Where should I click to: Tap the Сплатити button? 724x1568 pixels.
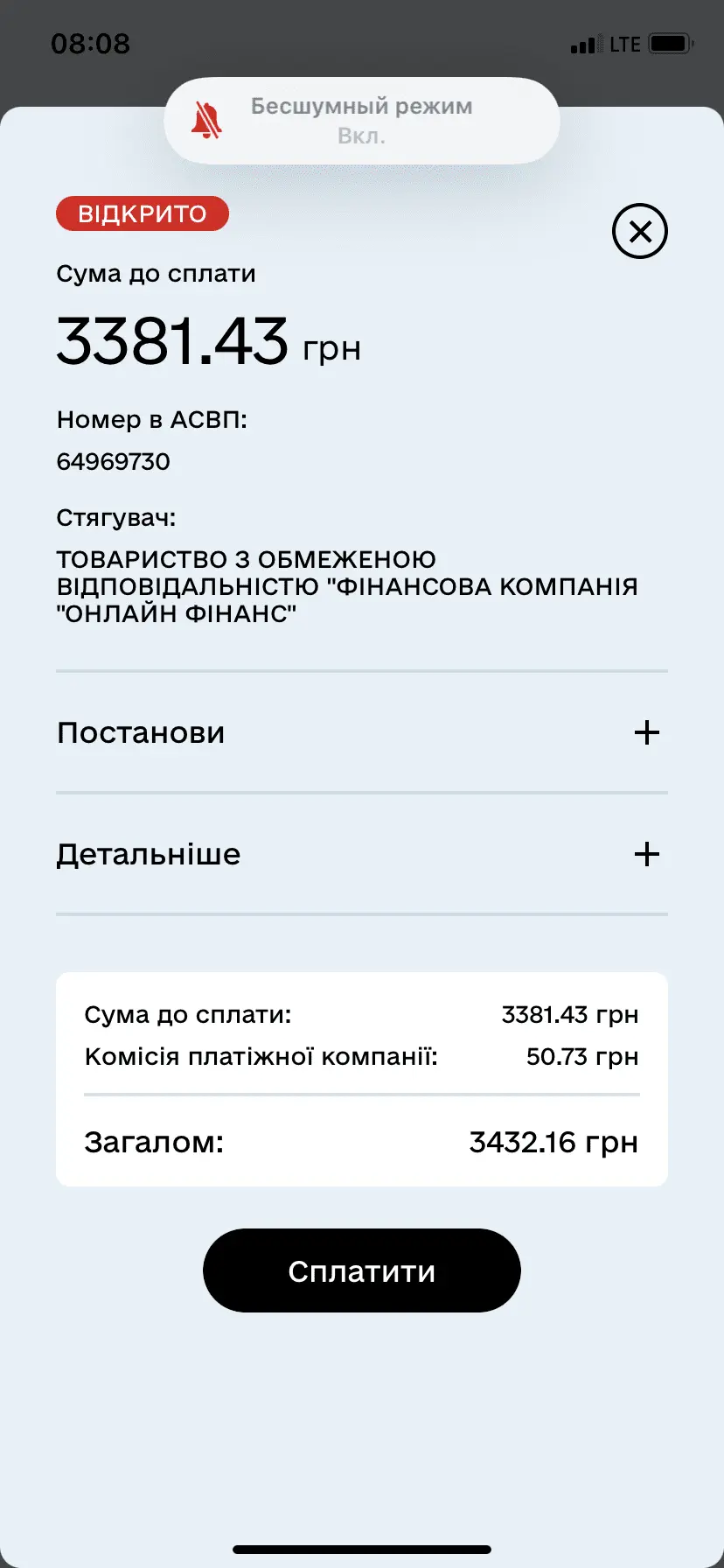(361, 1270)
